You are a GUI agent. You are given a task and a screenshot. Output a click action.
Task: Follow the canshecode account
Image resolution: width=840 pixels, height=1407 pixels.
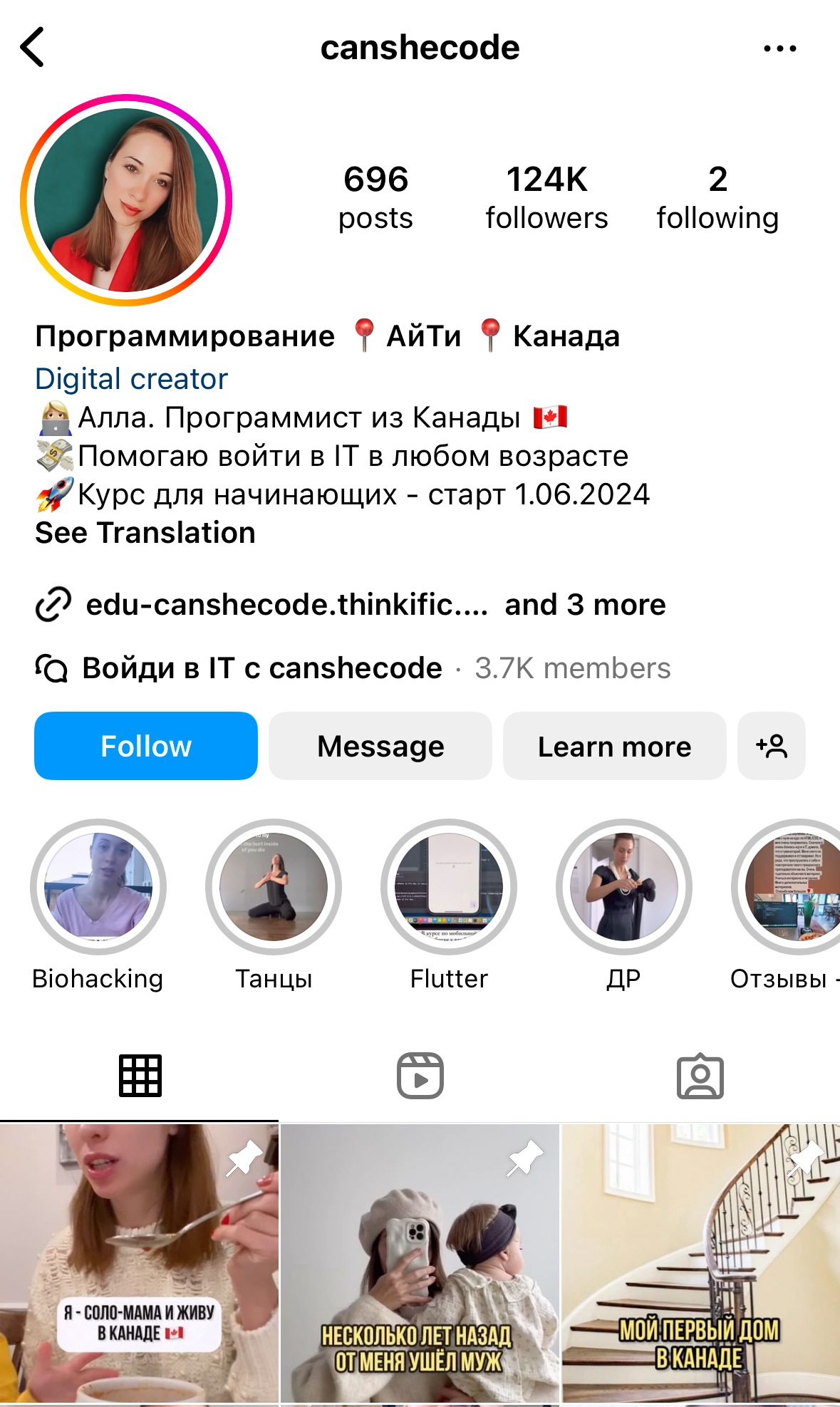pos(146,746)
